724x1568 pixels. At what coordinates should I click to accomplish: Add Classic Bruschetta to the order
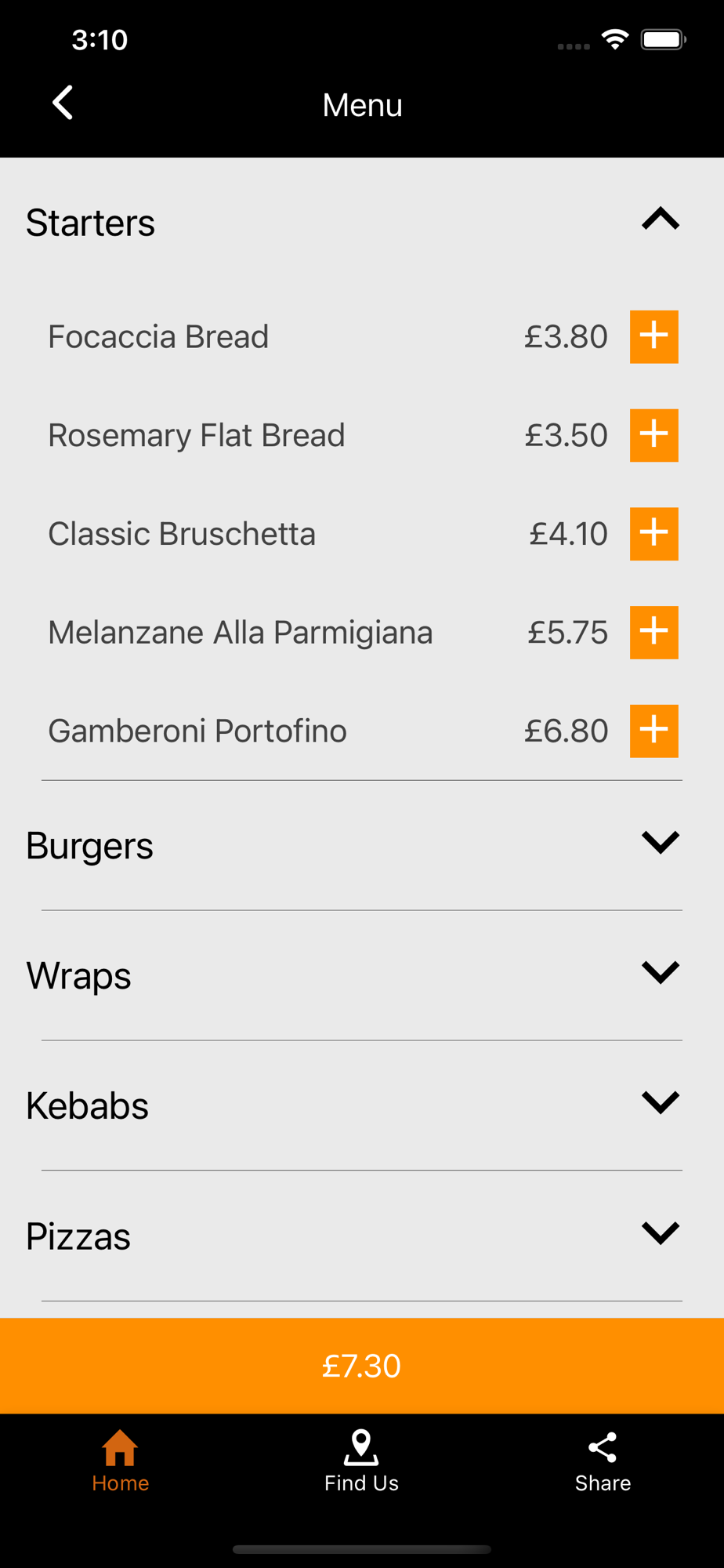(654, 534)
